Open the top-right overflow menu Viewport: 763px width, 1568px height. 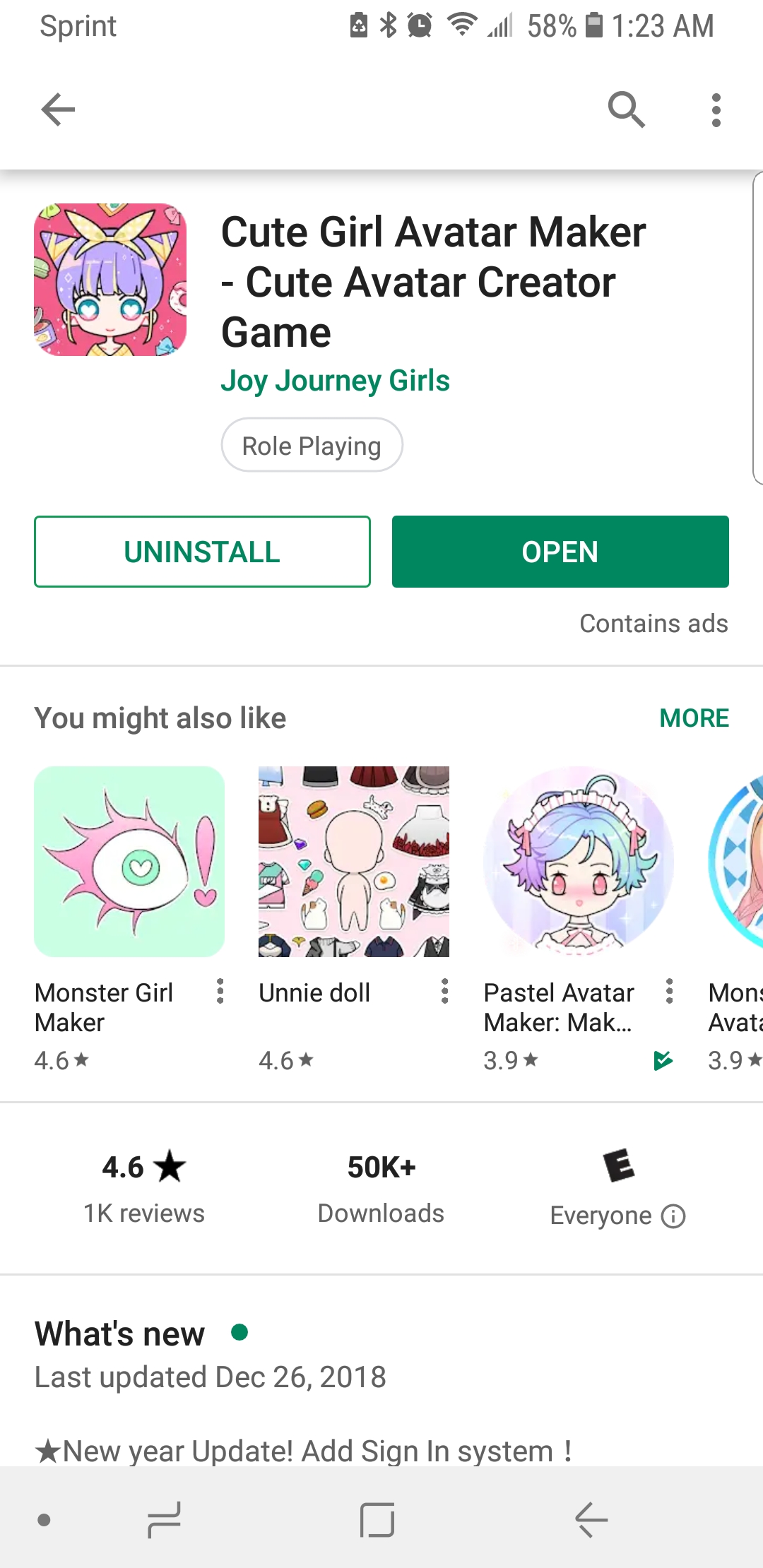pyautogui.click(x=716, y=110)
